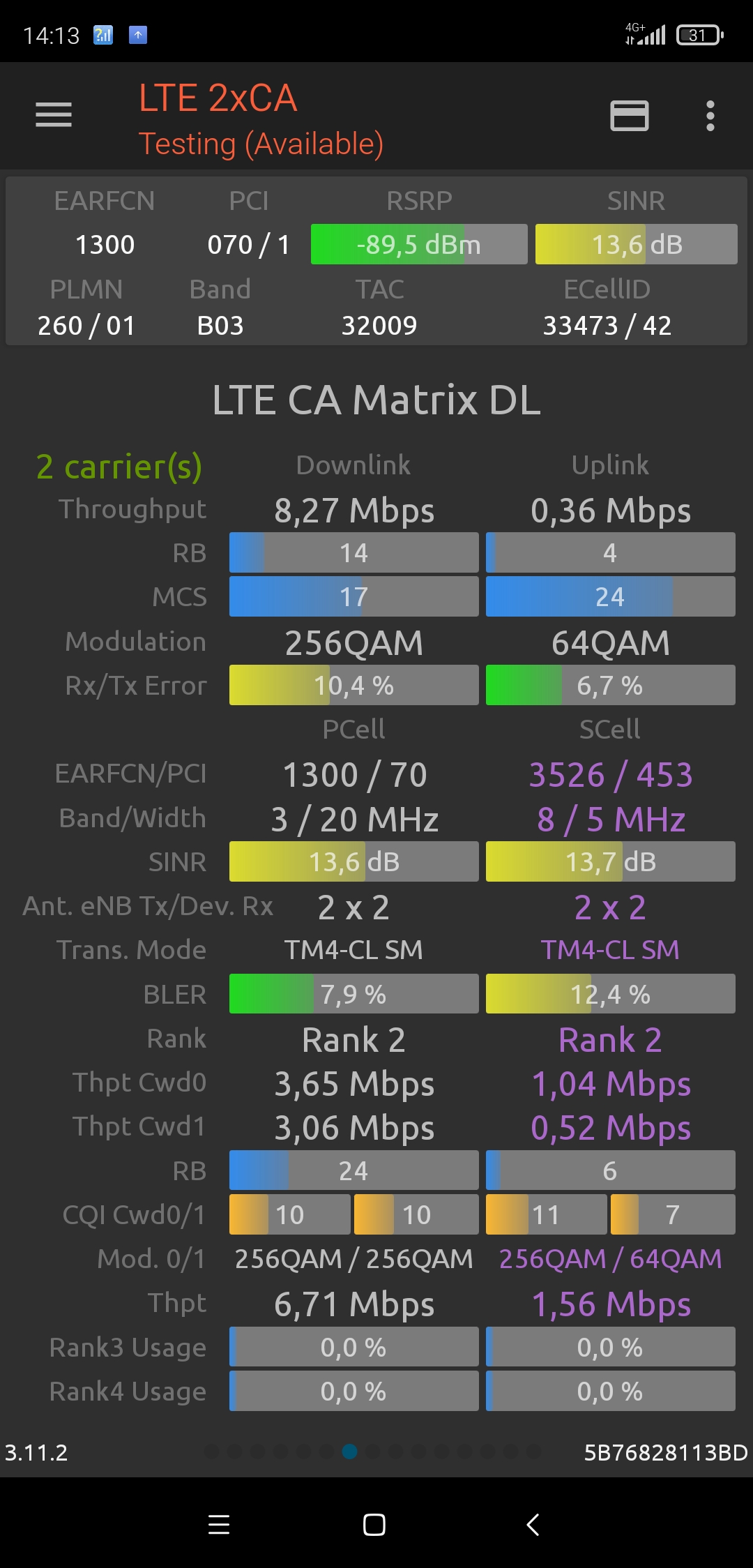Go to the home screen
The width and height of the screenshot is (753, 1568).
(374, 1525)
